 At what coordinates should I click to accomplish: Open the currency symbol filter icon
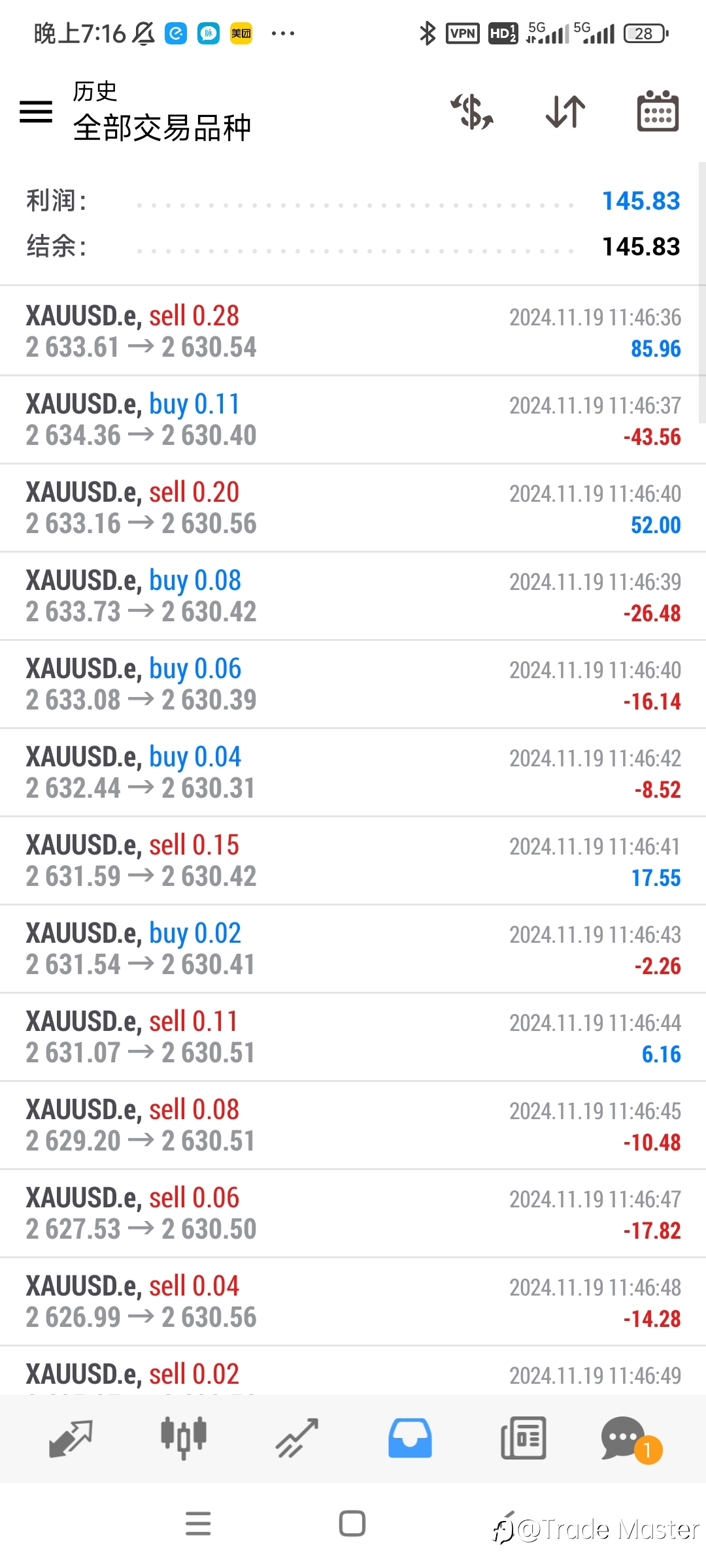pos(472,112)
